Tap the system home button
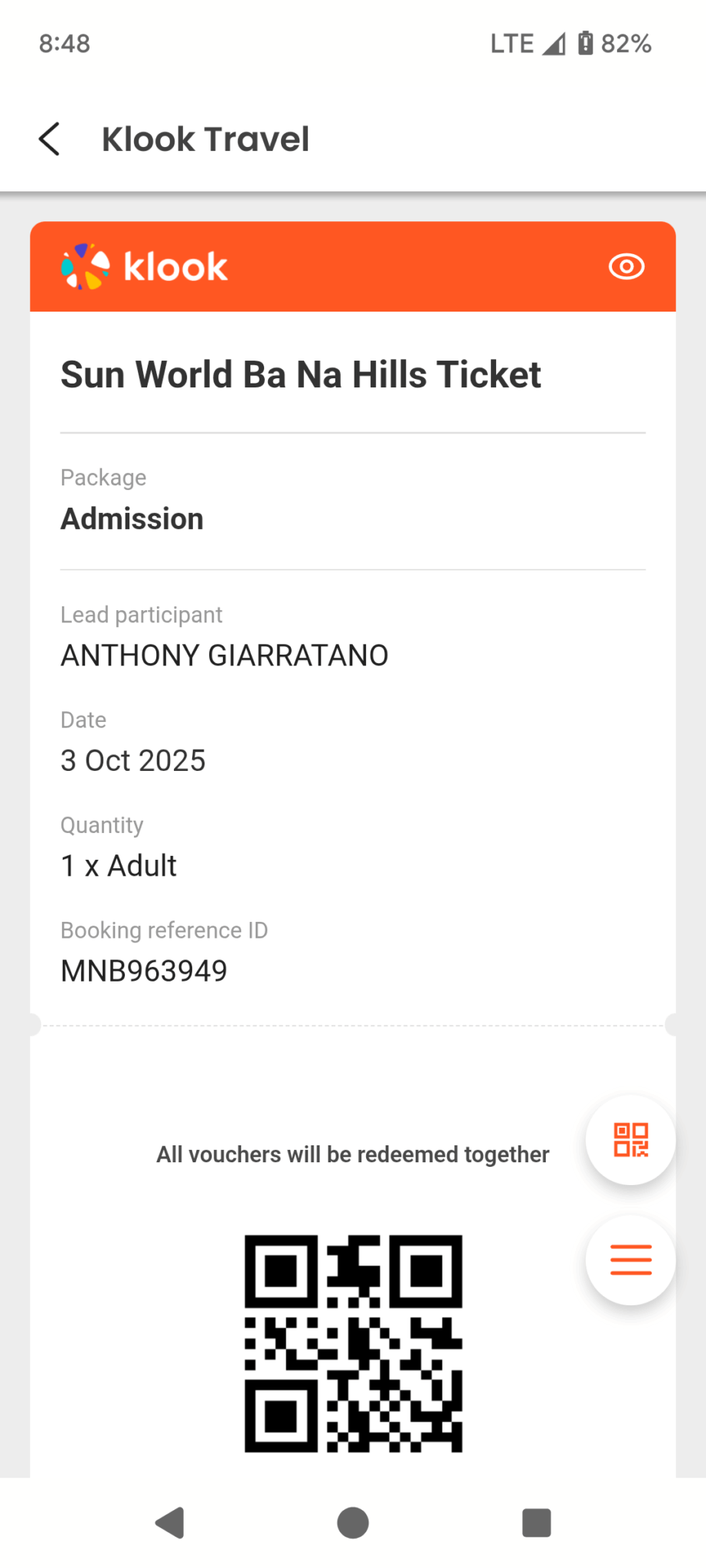This screenshot has width=706, height=1568. [353, 1523]
